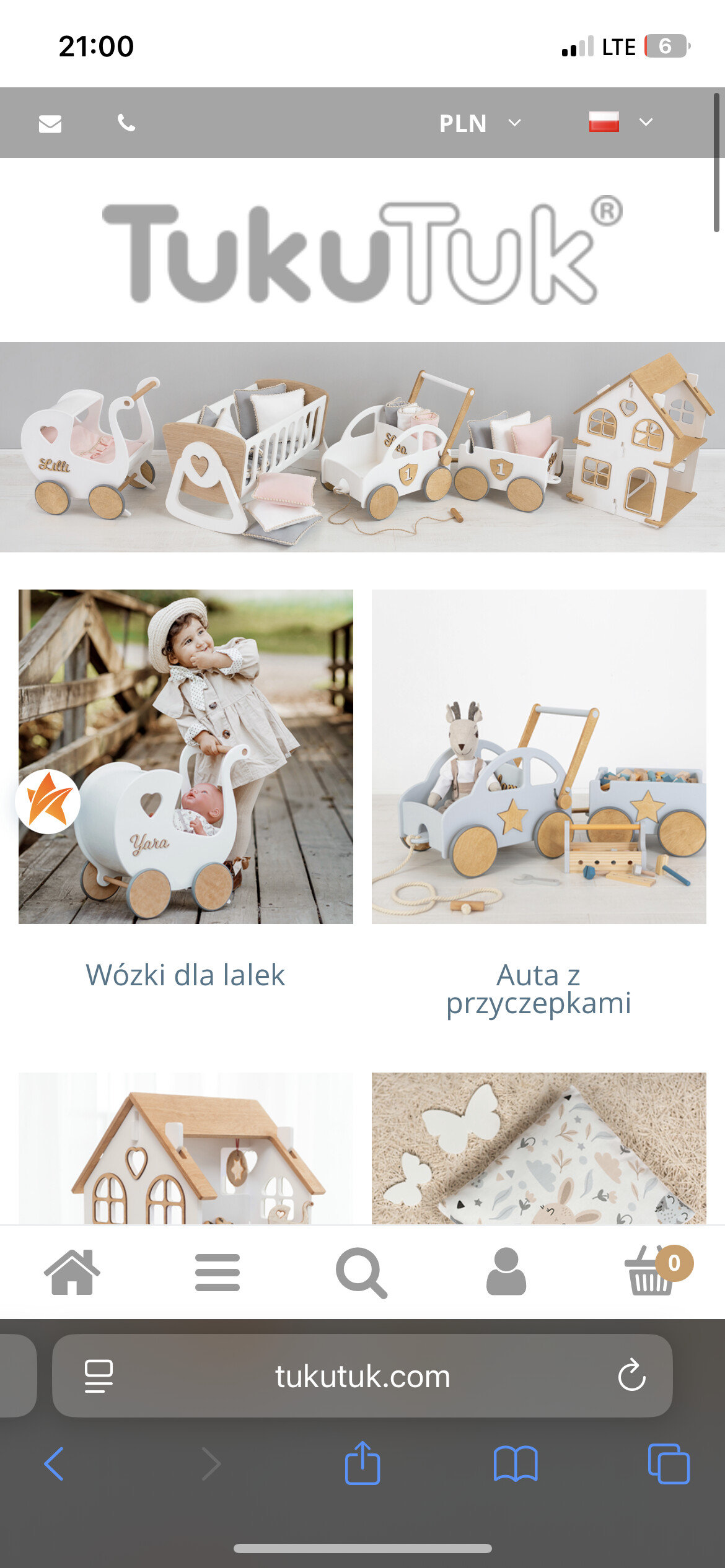Open the TukuTuk logo homepage link

[362, 251]
